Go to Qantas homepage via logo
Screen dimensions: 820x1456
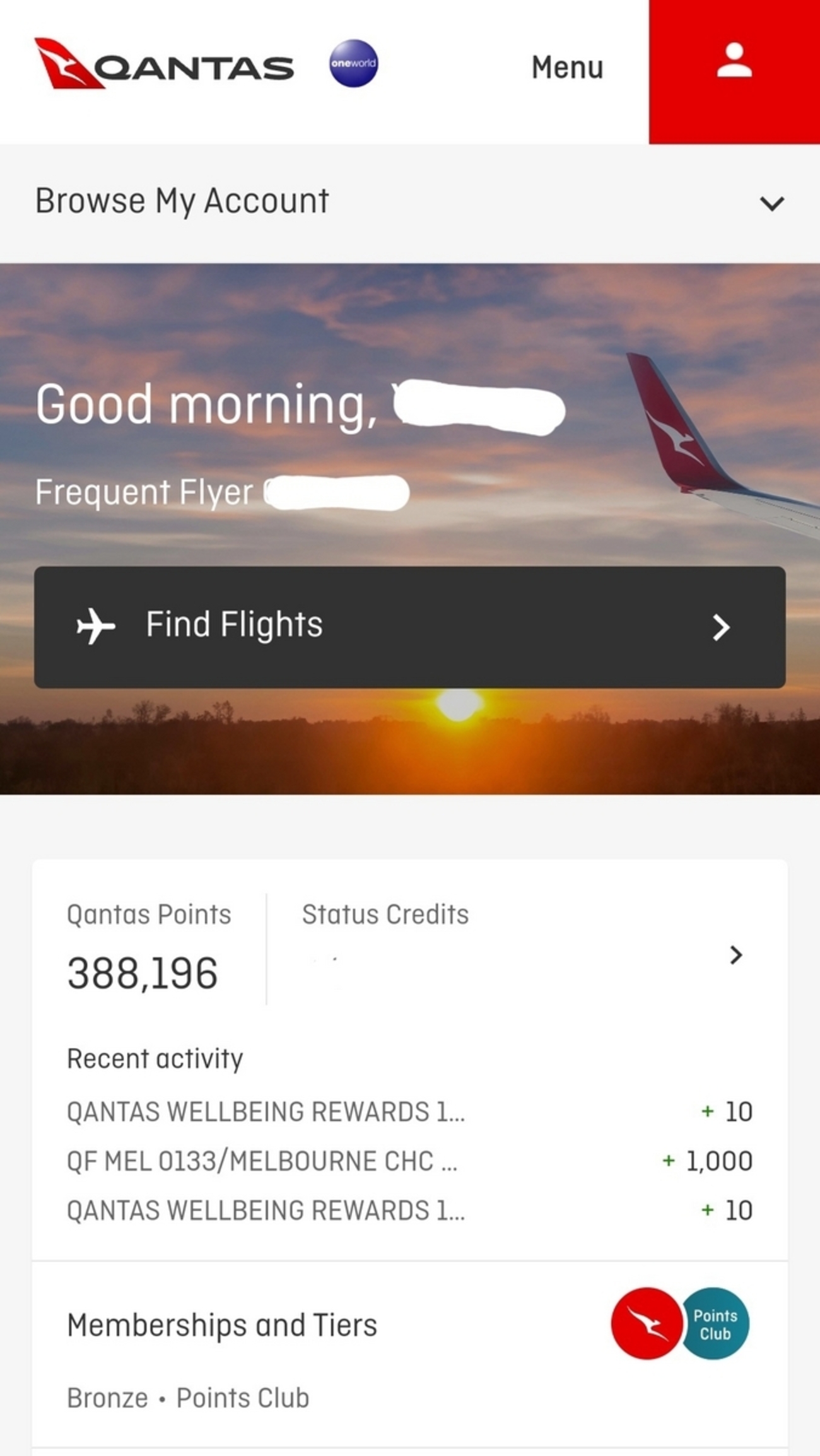164,63
